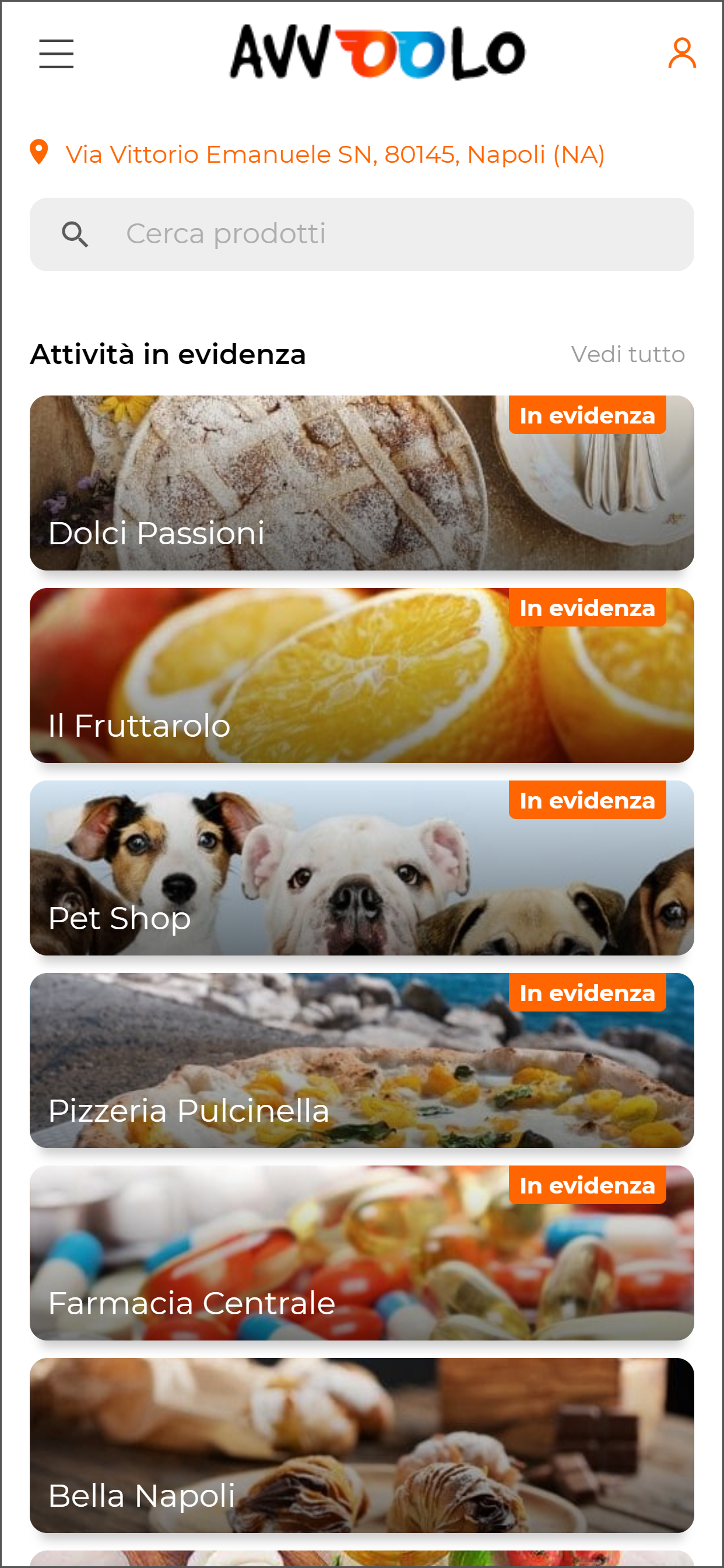This screenshot has height=1568, width=724.
Task: Tap the Pizzeria Pulcinella card
Action: click(x=362, y=1060)
